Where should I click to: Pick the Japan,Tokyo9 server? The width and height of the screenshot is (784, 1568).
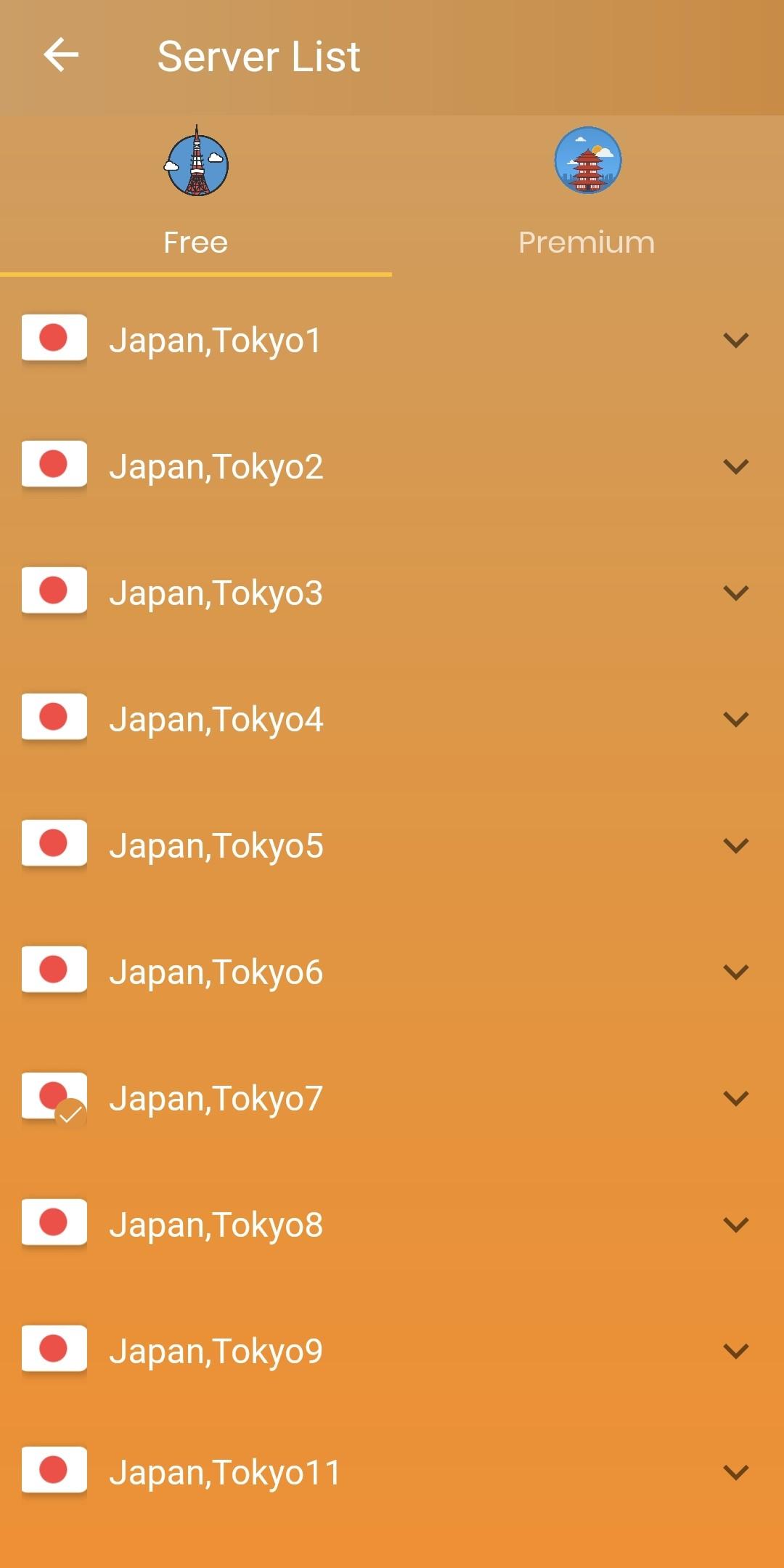[216, 1351]
